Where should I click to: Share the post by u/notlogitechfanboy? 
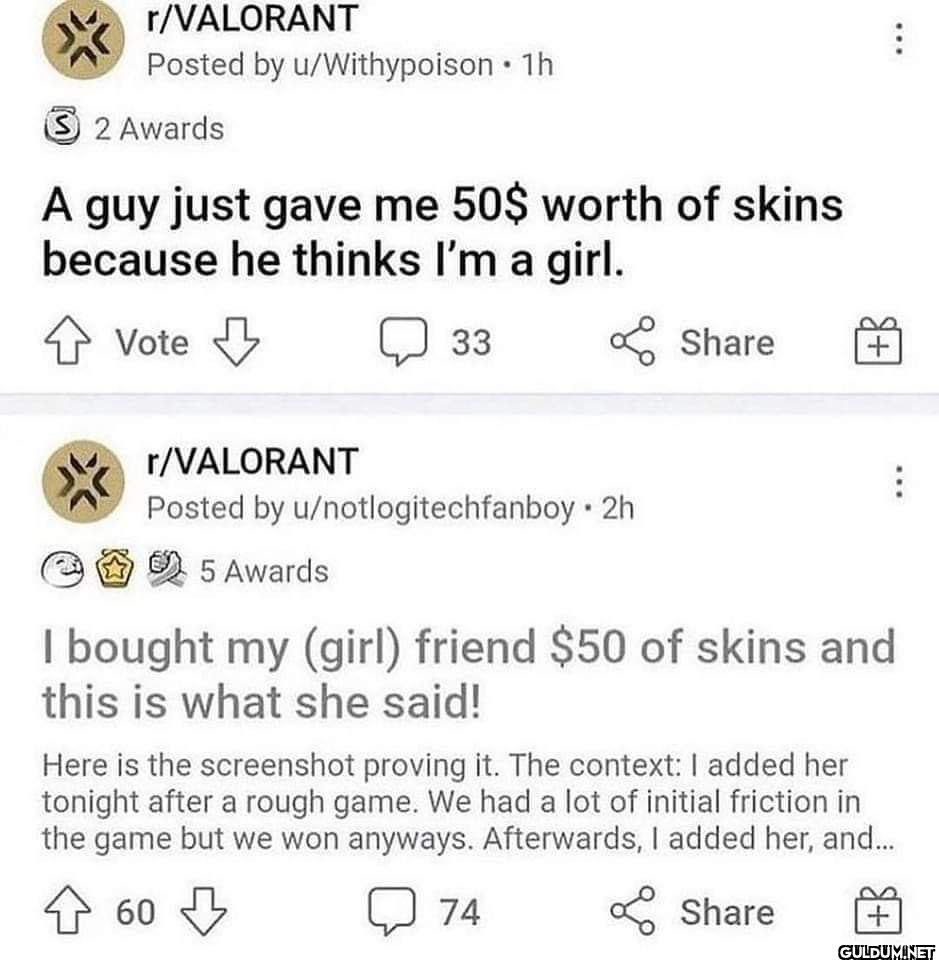692,912
